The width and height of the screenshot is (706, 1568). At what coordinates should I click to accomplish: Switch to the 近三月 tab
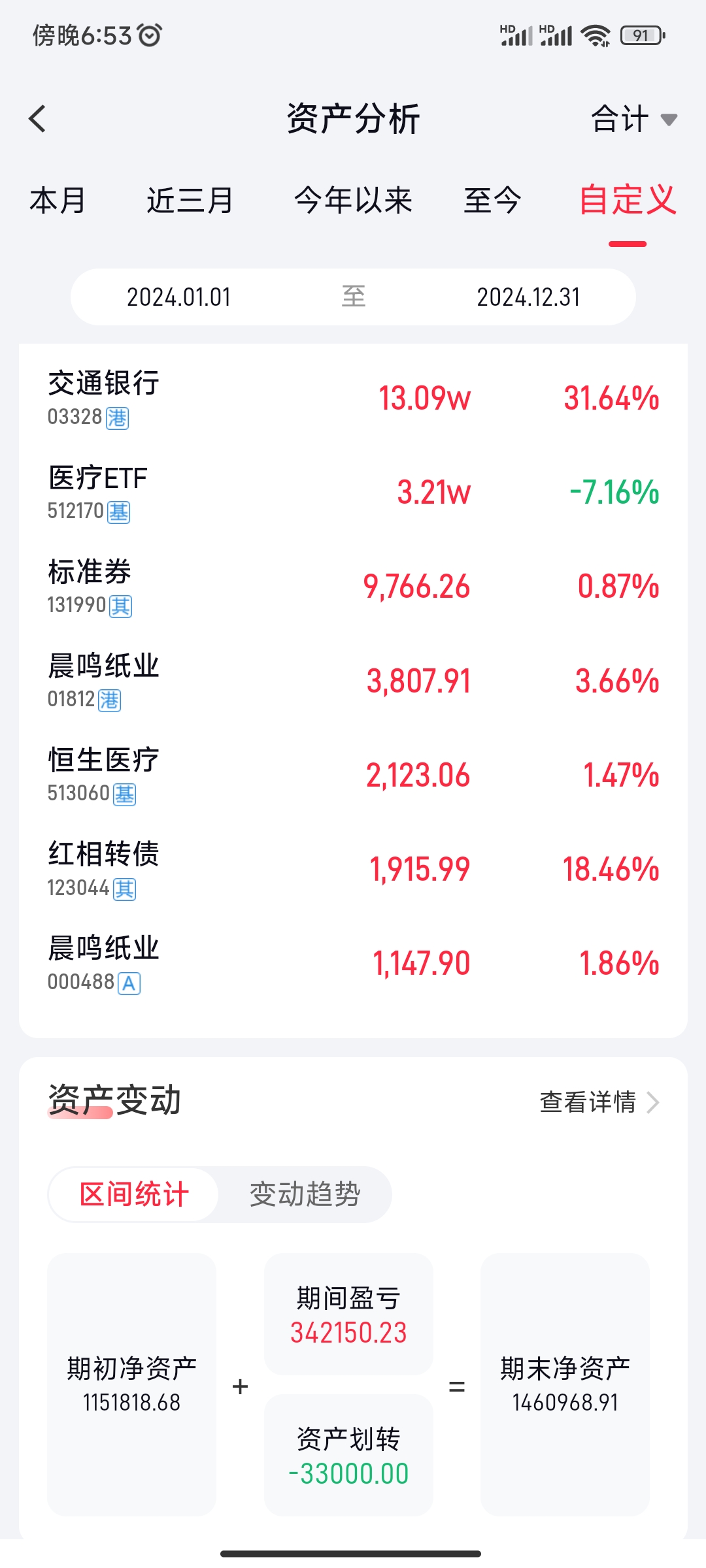[x=190, y=201]
